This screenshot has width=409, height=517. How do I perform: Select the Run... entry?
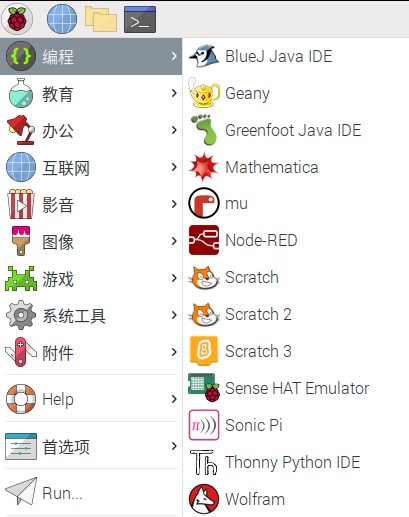(x=91, y=493)
